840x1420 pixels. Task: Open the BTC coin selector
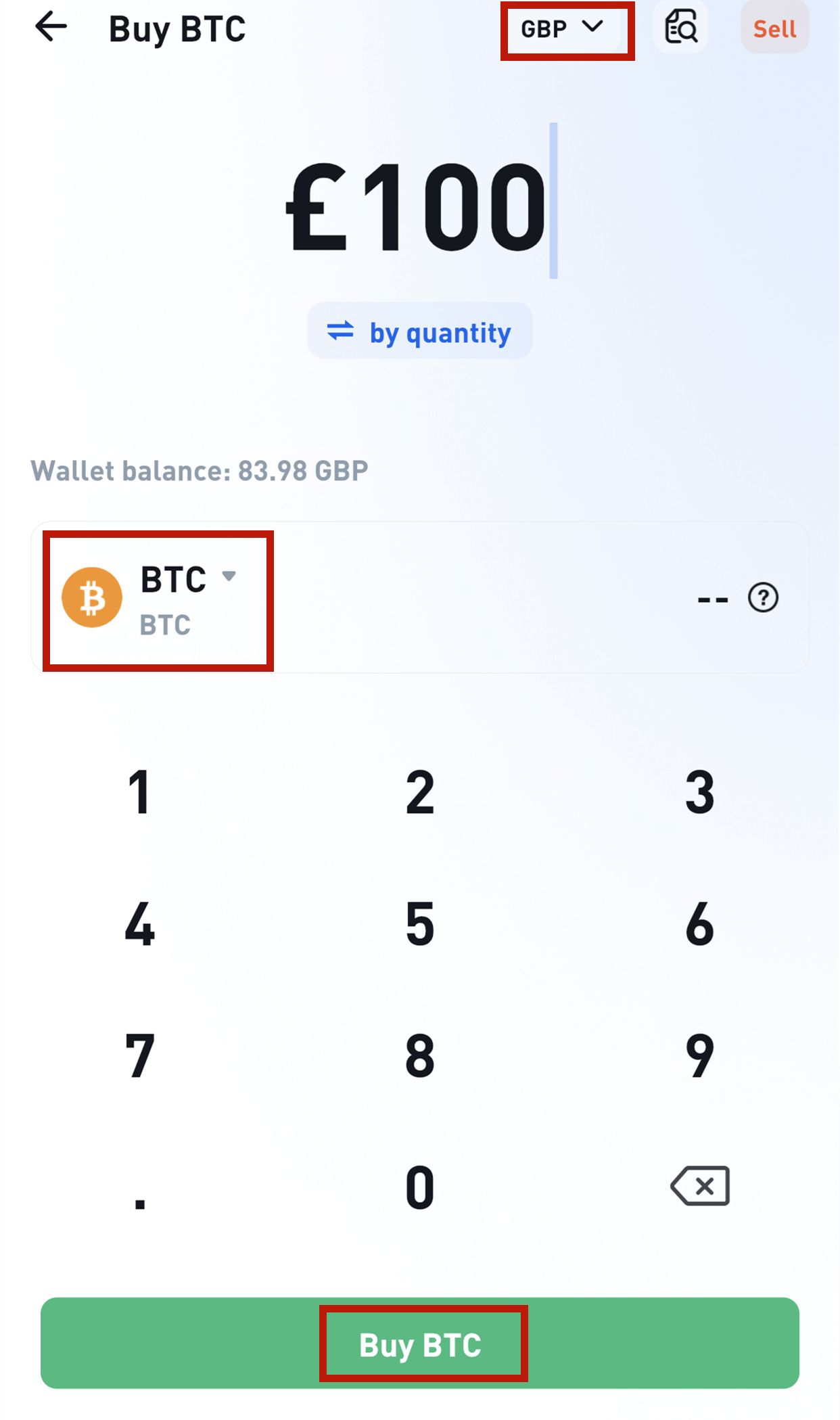[158, 599]
